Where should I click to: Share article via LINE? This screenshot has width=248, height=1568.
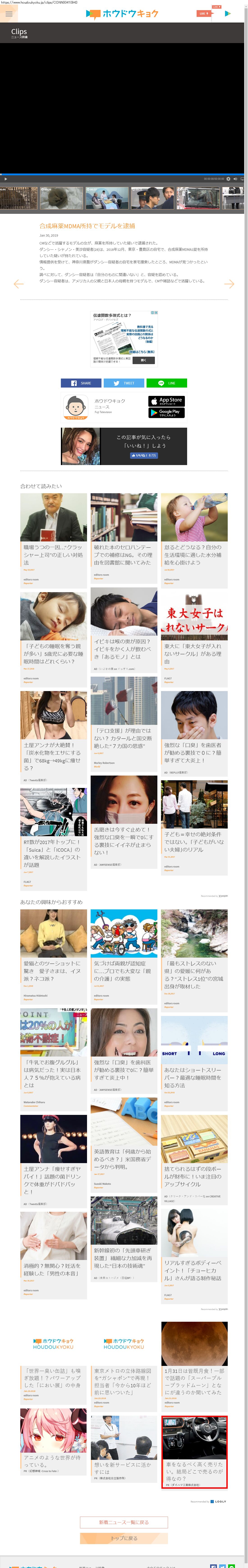pyautogui.click(x=166, y=383)
